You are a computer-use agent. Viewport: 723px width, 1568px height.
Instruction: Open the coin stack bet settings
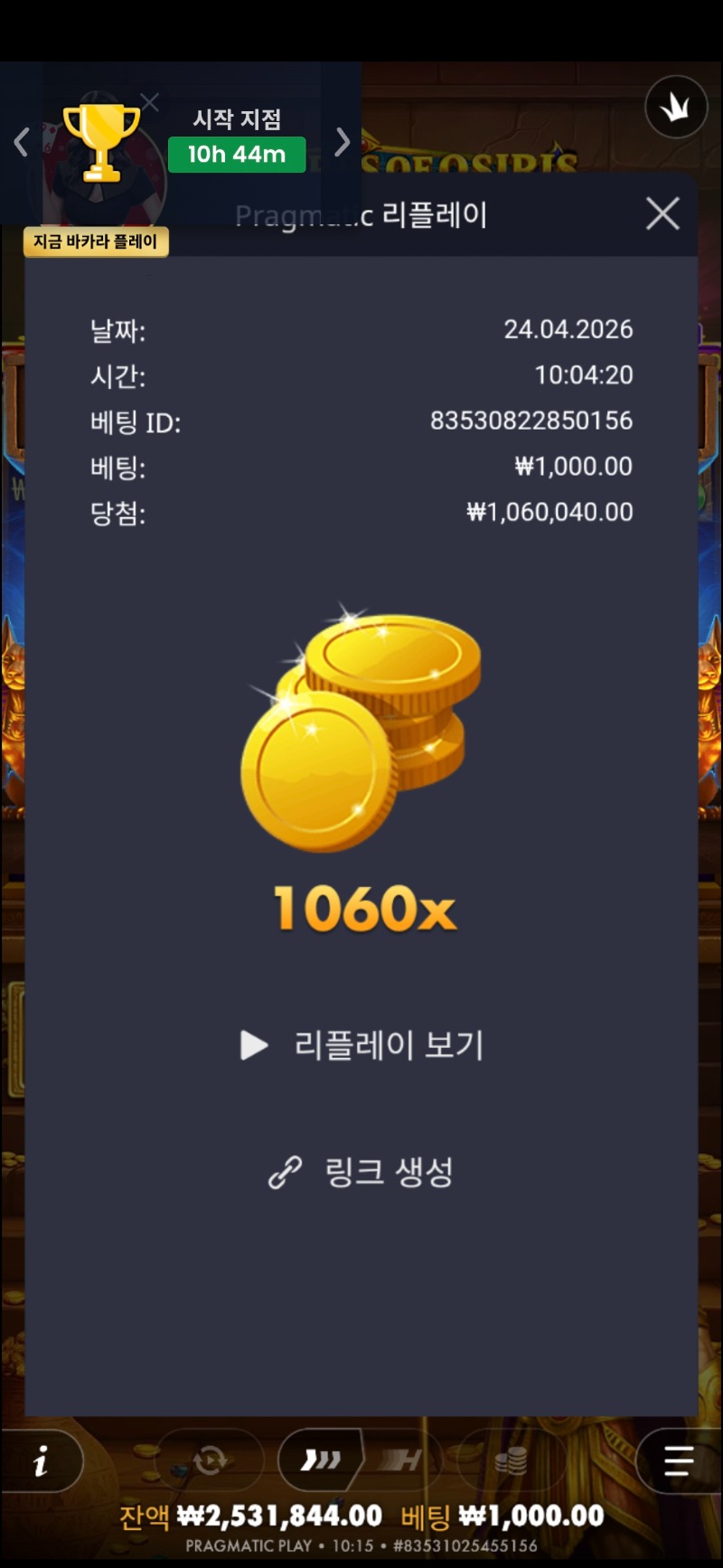(x=511, y=1460)
